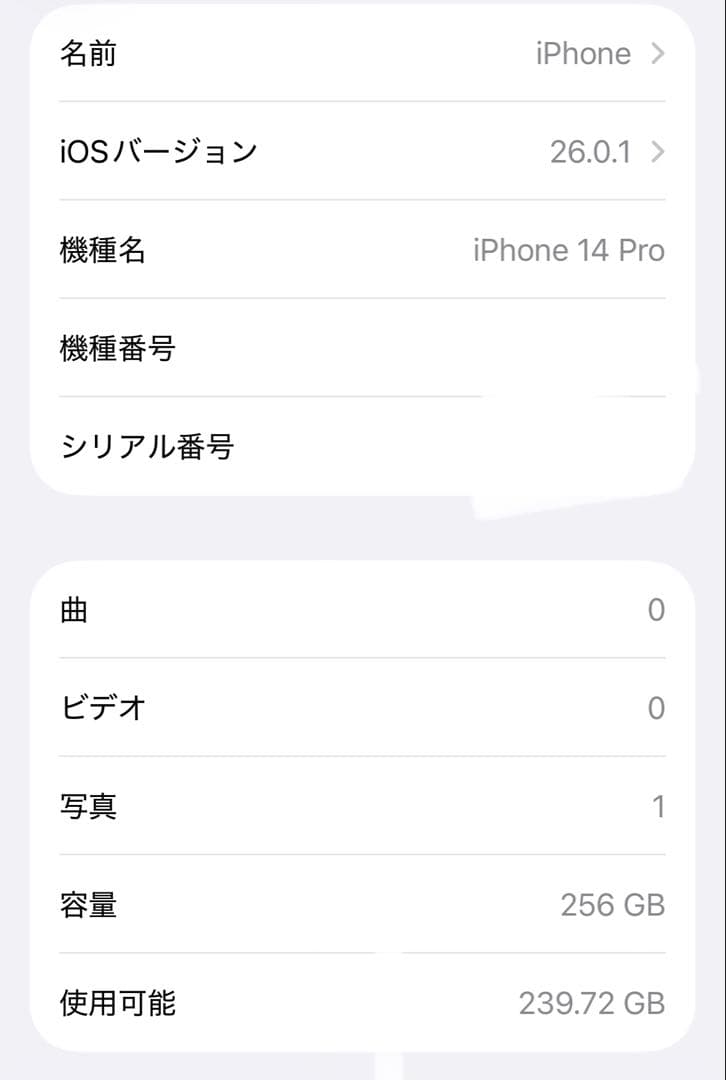Tap the videos count value 0

657,707
